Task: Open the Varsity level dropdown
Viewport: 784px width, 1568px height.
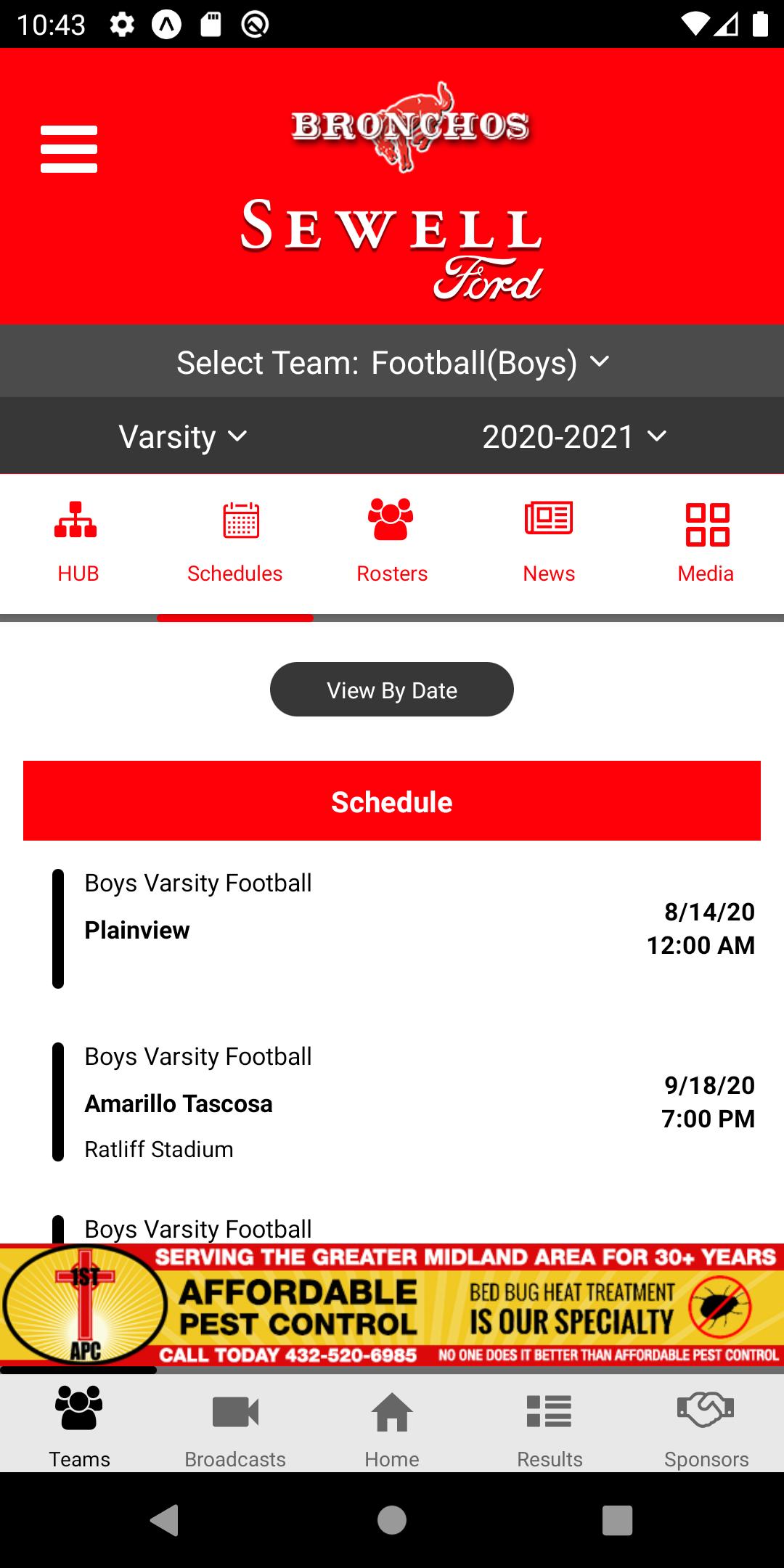Action: tap(183, 436)
